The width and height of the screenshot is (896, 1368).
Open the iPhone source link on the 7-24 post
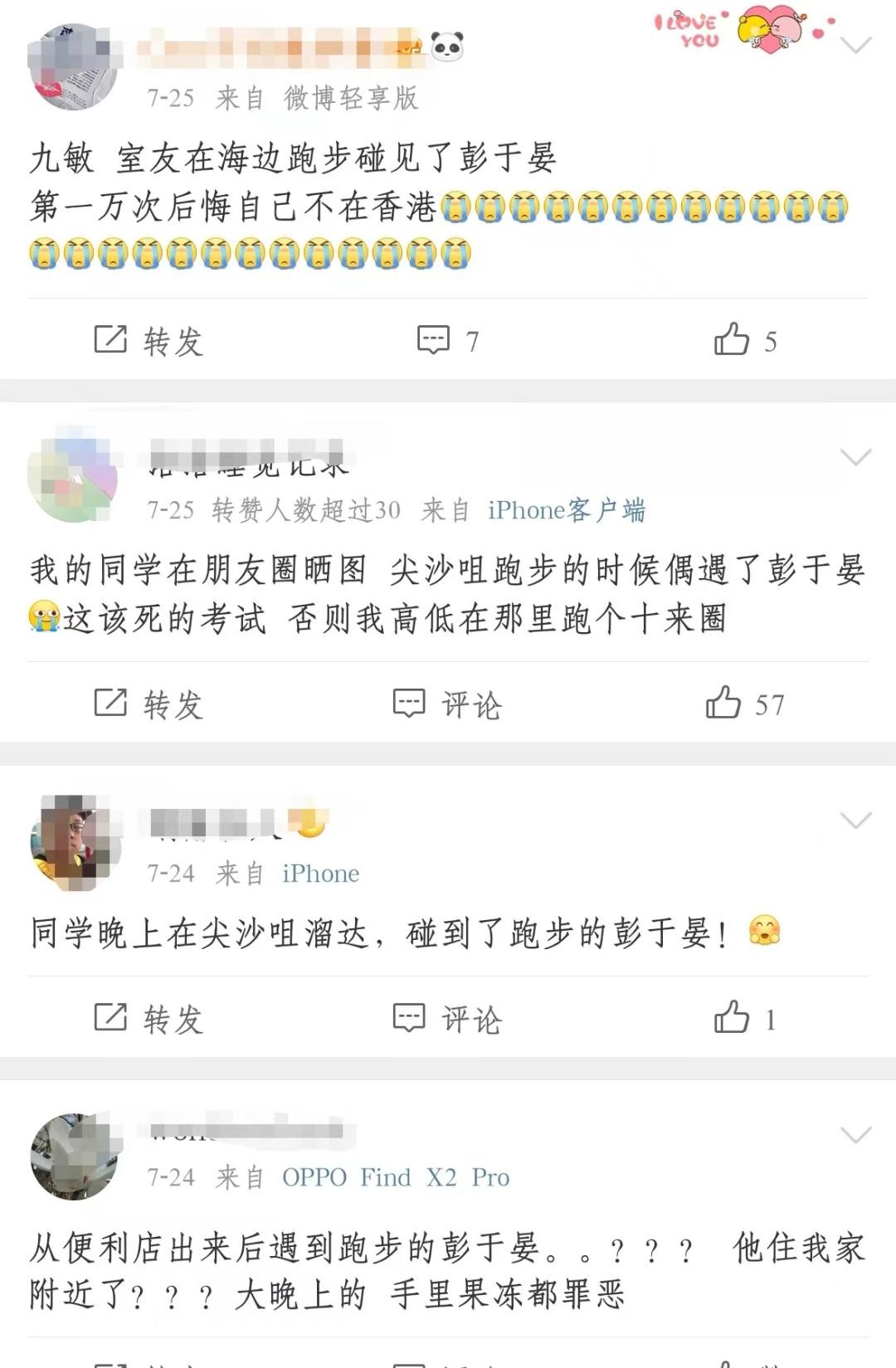pyautogui.click(x=320, y=874)
